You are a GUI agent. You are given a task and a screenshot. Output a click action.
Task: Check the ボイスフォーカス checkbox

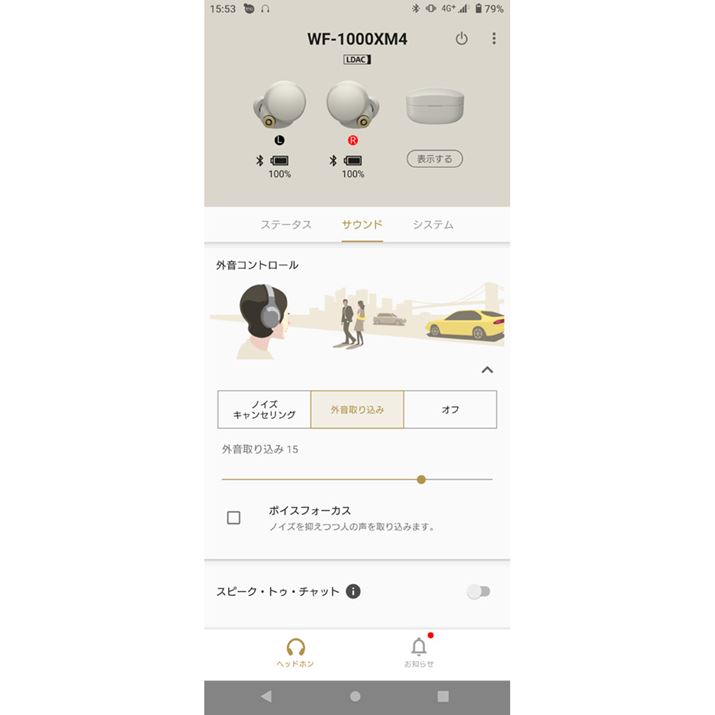(x=234, y=518)
